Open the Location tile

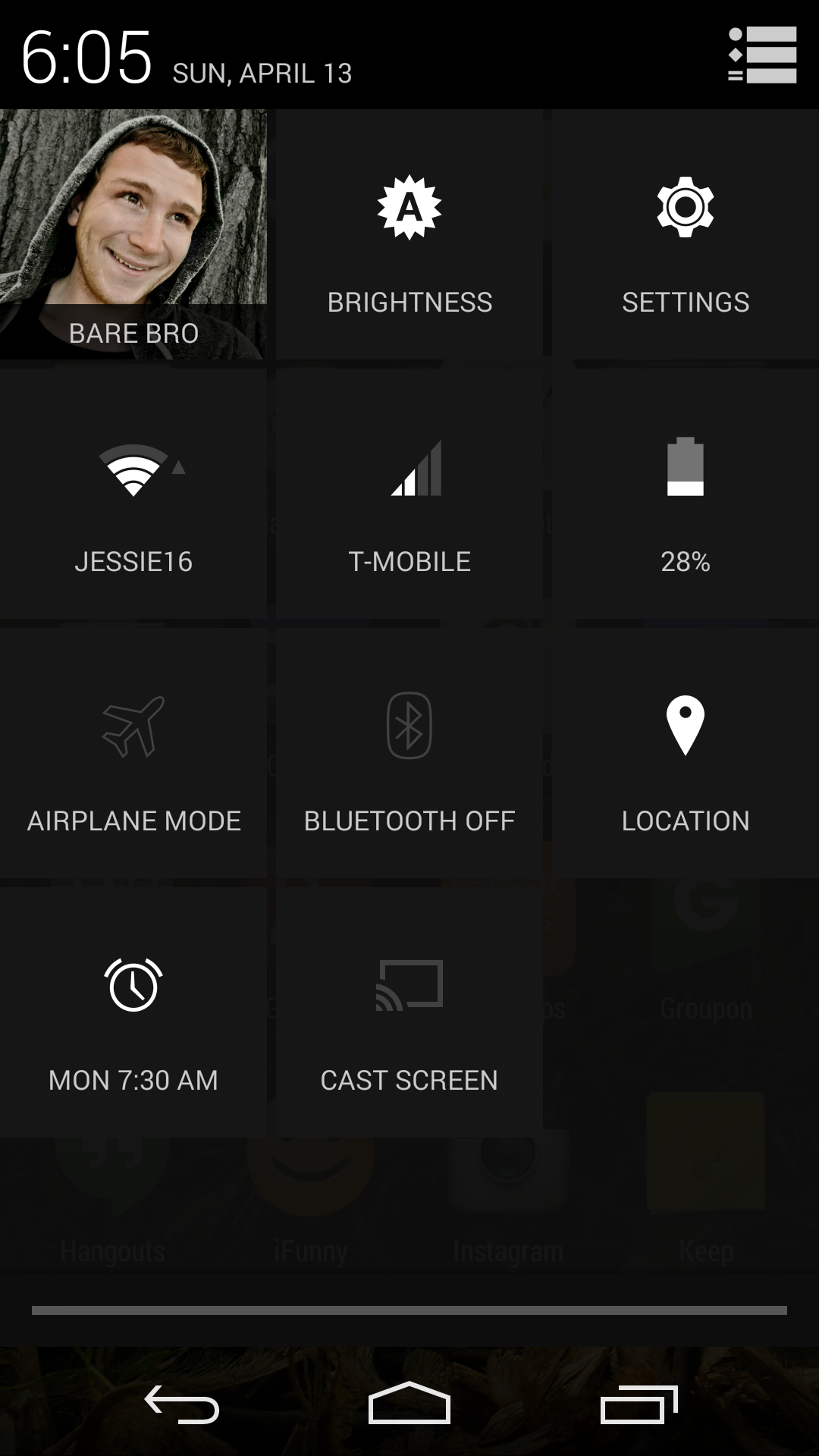point(686,754)
